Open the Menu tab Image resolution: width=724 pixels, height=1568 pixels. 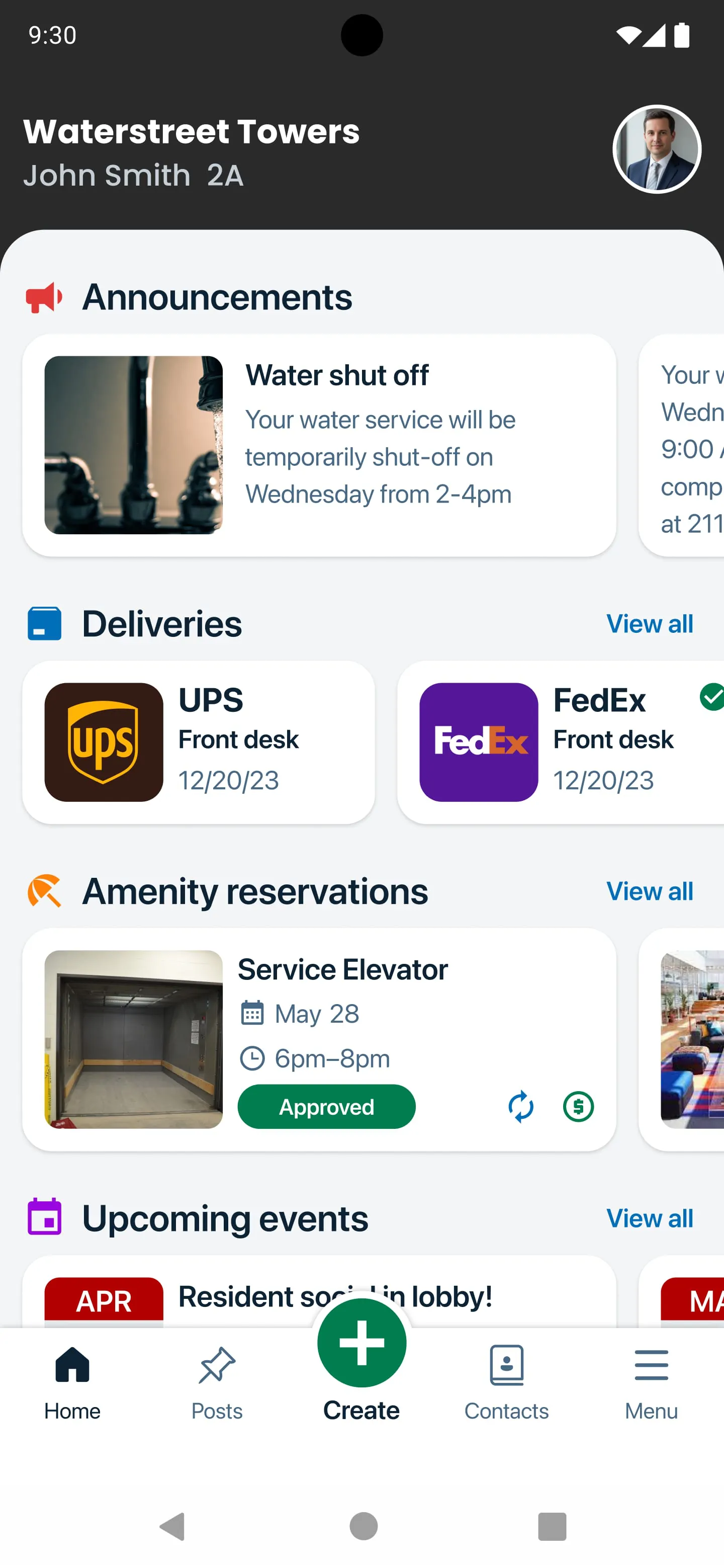pyautogui.click(x=651, y=1383)
